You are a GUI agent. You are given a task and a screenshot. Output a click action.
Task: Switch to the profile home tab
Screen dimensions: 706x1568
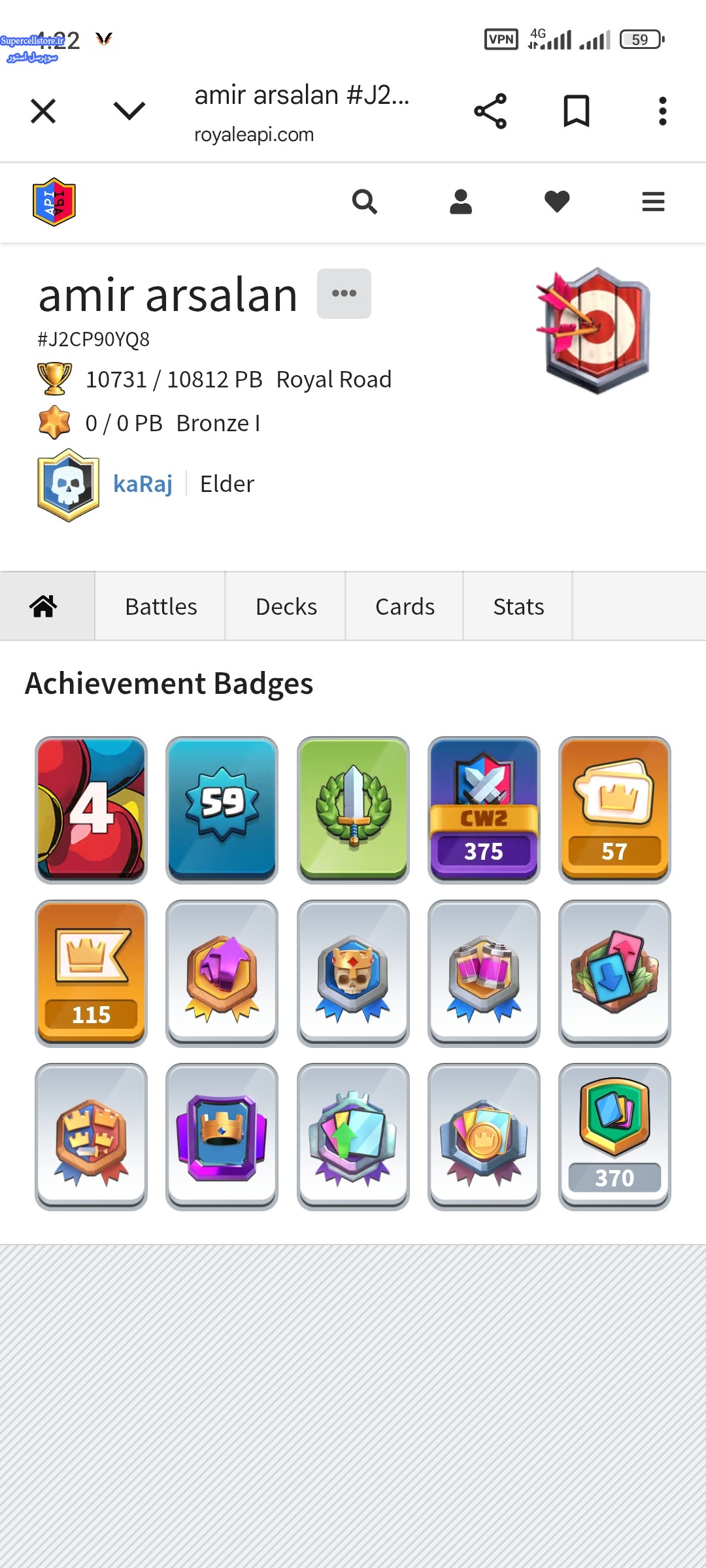pyautogui.click(x=44, y=606)
